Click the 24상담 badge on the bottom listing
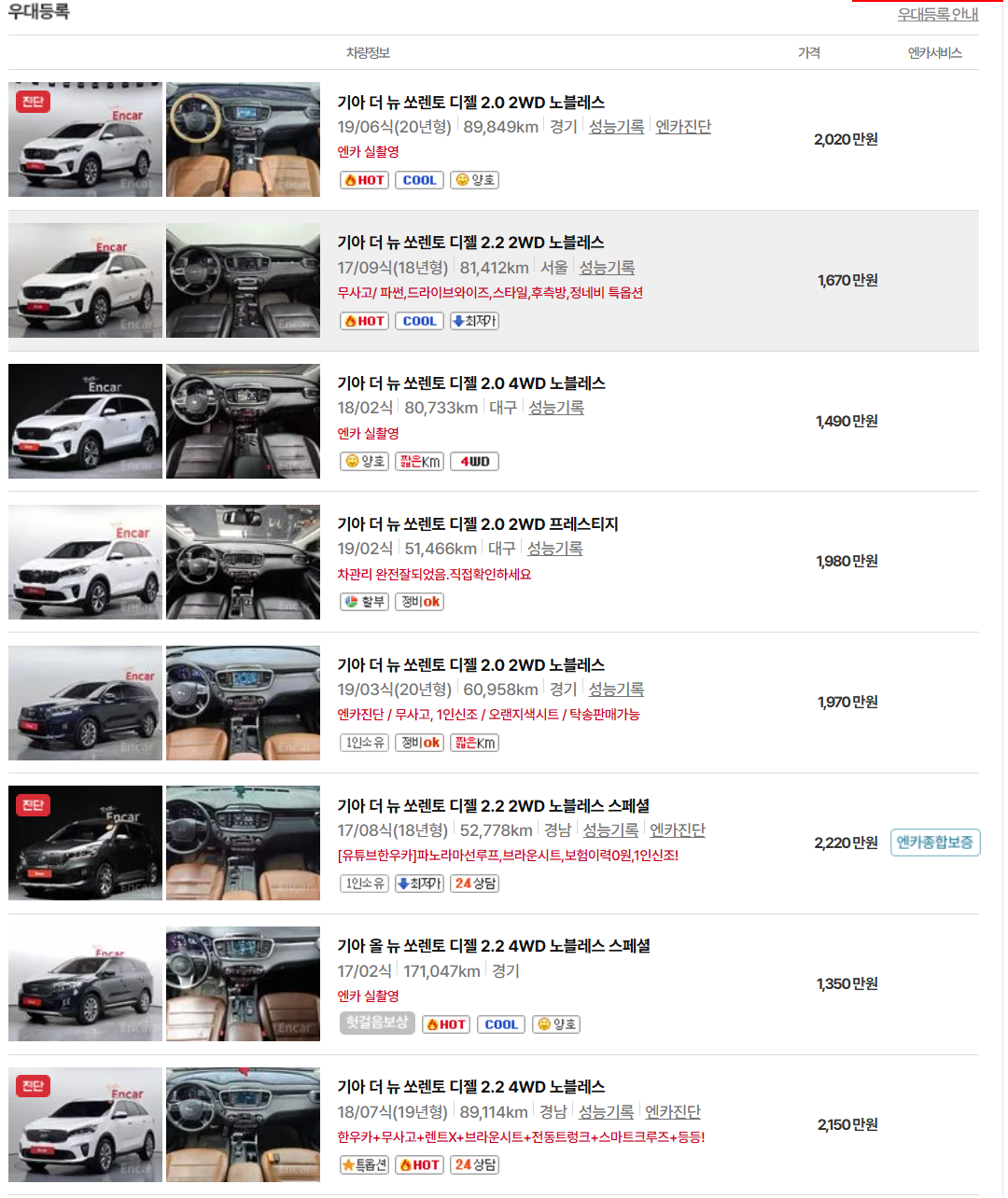This screenshot has width=1008, height=1198. point(474,1164)
